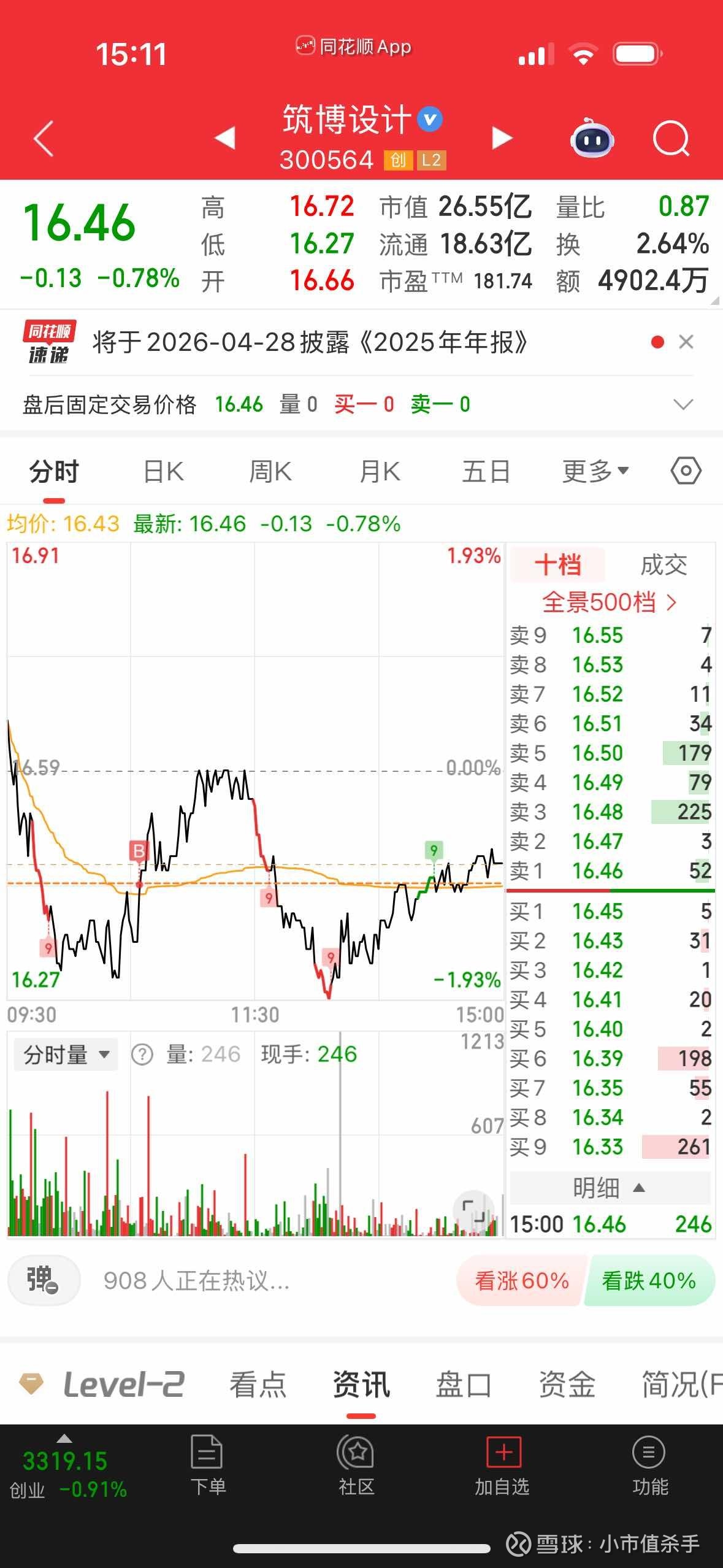Open the chart settings gear icon
The image size is (723, 1568).
coord(685,470)
